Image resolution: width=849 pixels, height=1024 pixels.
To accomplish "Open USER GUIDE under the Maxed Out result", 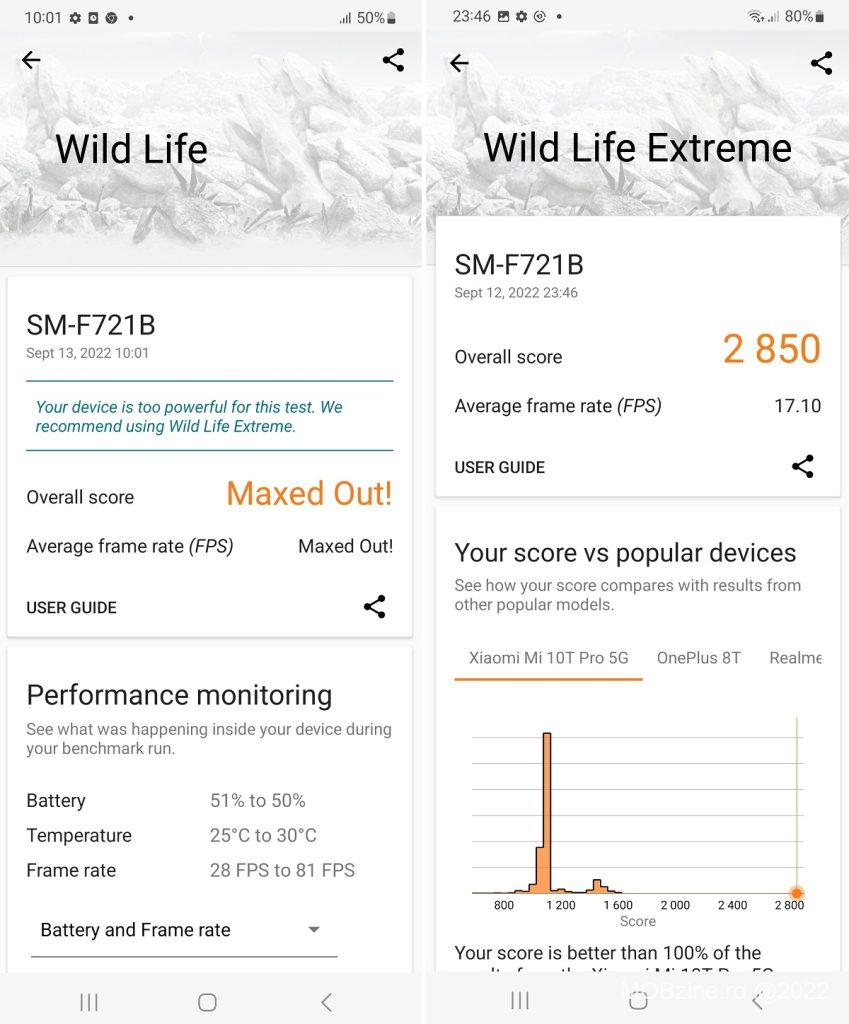I will coord(71,608).
